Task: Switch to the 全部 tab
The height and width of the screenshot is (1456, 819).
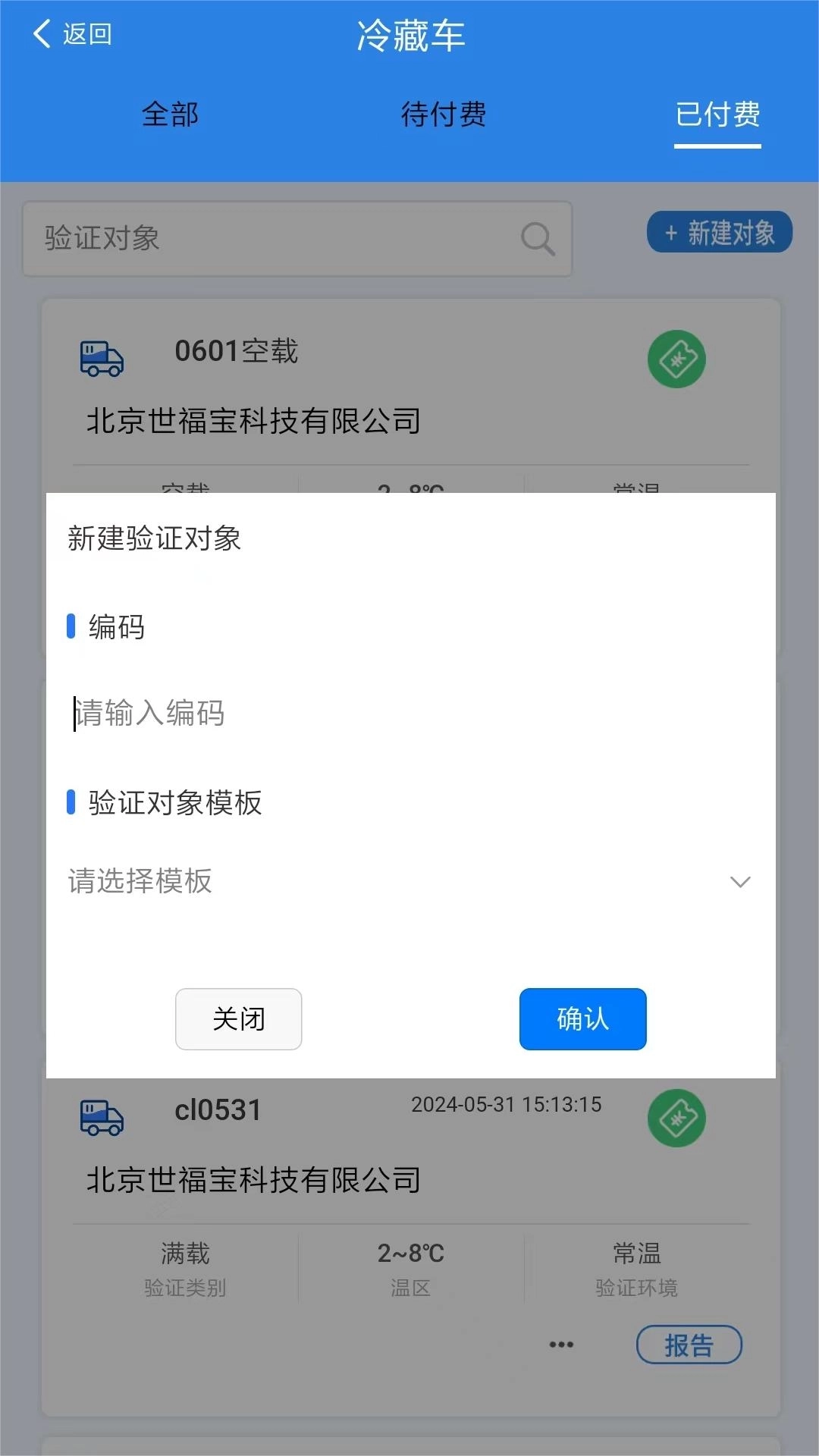Action: [x=169, y=115]
